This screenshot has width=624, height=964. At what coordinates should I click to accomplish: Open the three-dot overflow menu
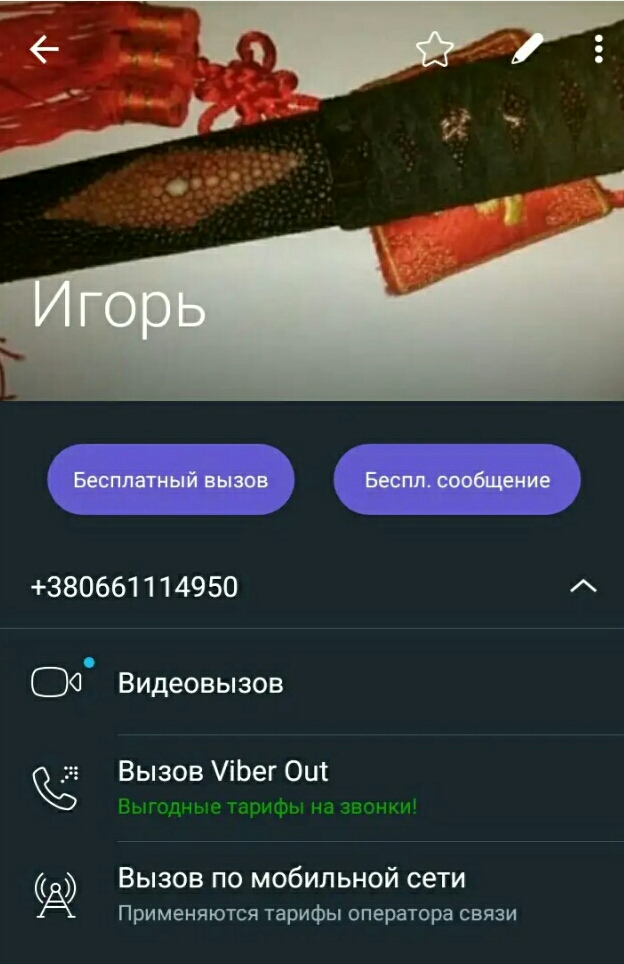598,49
